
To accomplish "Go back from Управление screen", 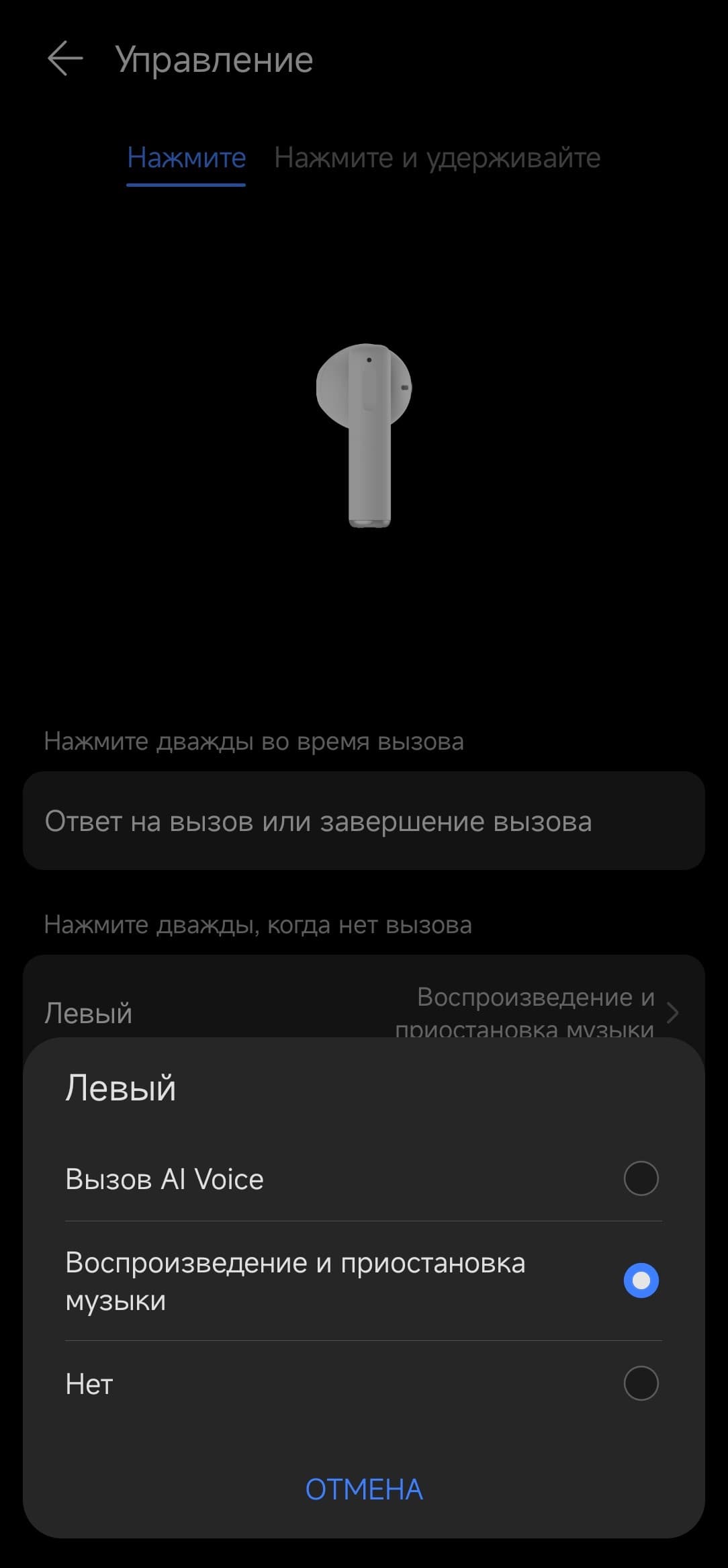I will pyautogui.click(x=65, y=59).
